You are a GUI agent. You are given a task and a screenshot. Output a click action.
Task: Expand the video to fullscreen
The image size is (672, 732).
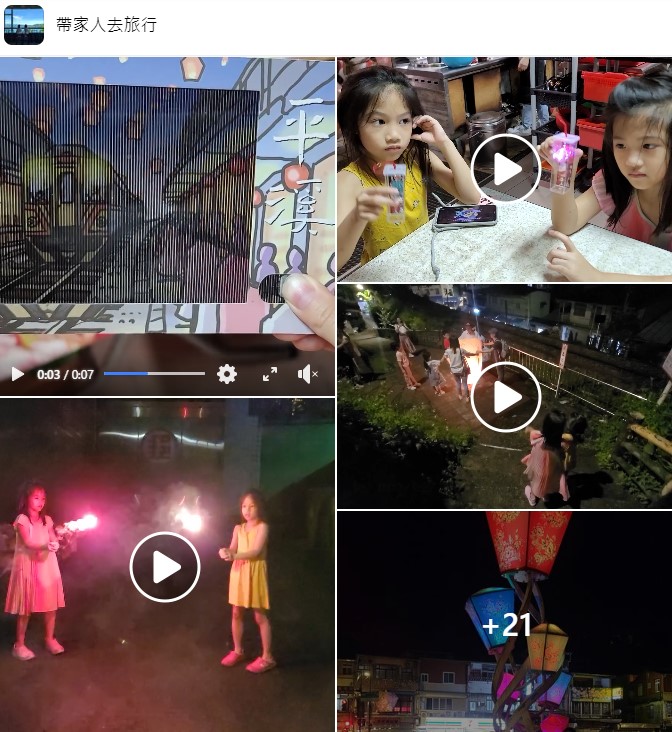(x=270, y=374)
